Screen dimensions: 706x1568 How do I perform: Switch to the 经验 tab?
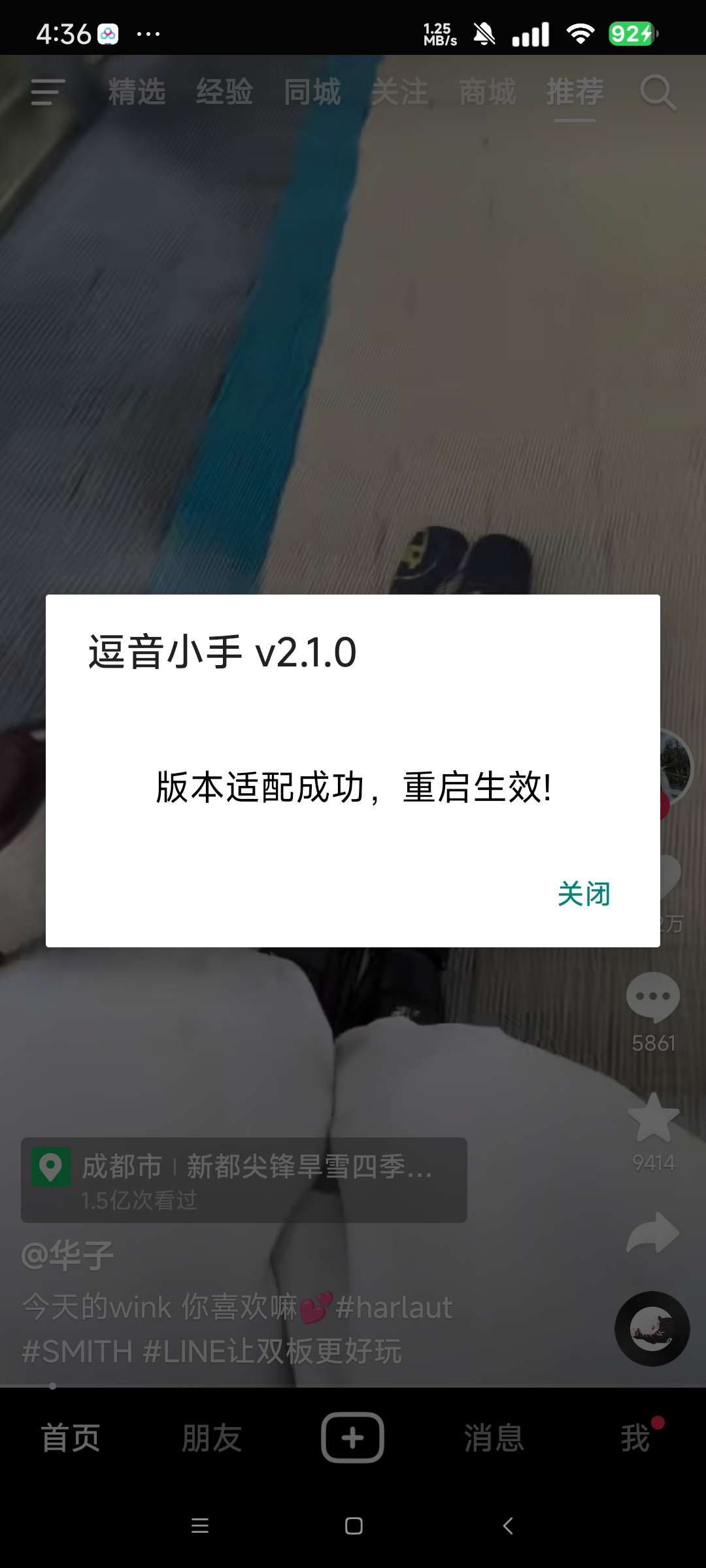click(x=224, y=92)
